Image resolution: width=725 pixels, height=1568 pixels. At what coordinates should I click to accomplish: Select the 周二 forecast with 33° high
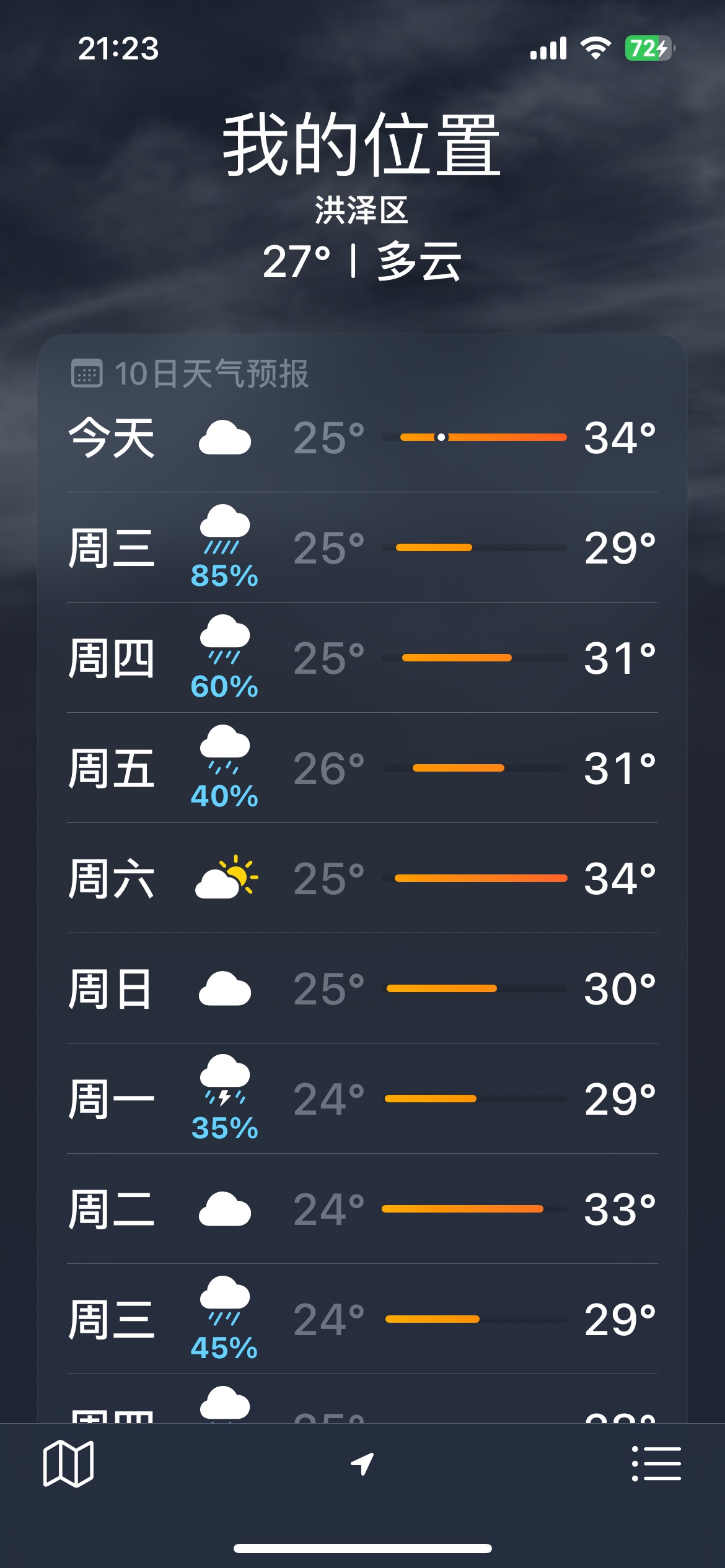pyautogui.click(x=362, y=1209)
